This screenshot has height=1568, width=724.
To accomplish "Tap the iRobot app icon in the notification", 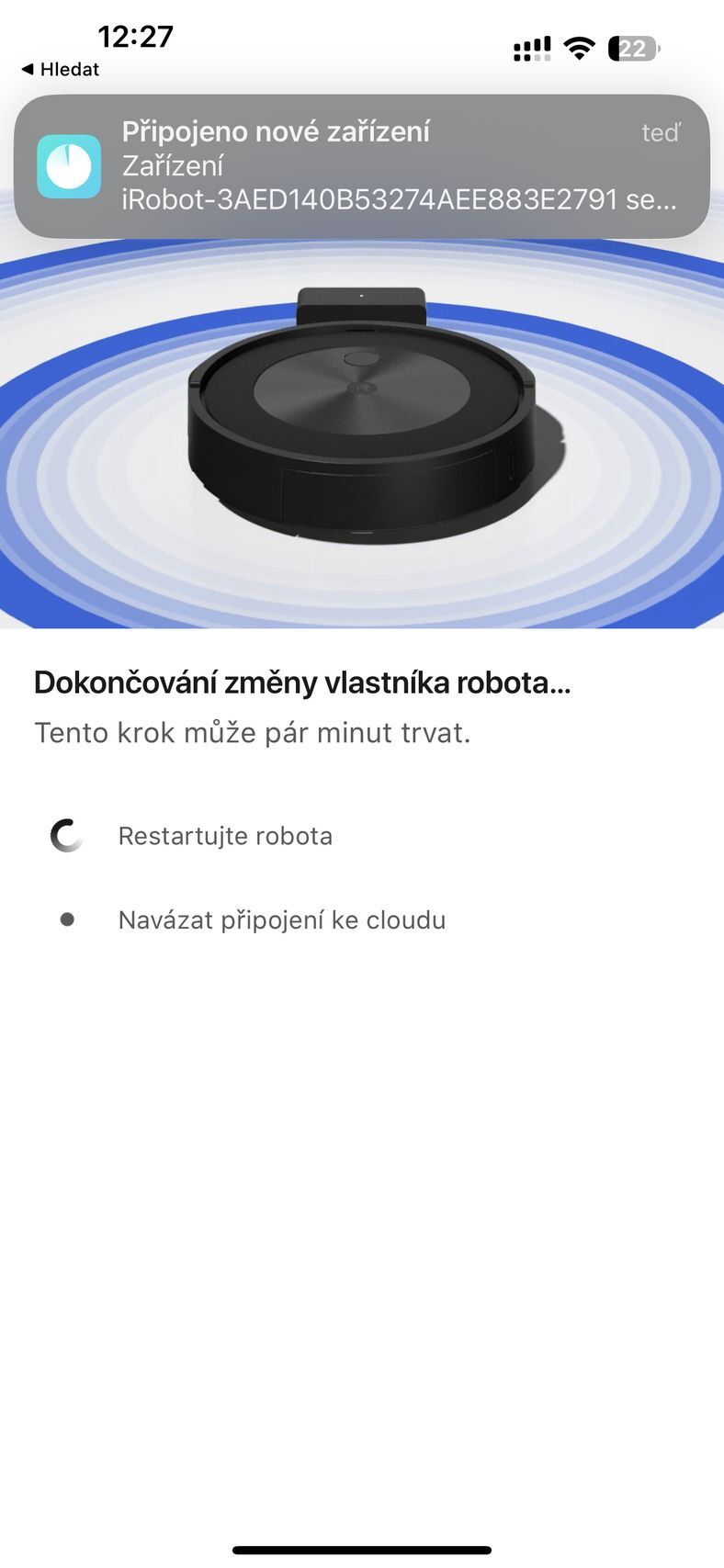I will click(x=68, y=167).
